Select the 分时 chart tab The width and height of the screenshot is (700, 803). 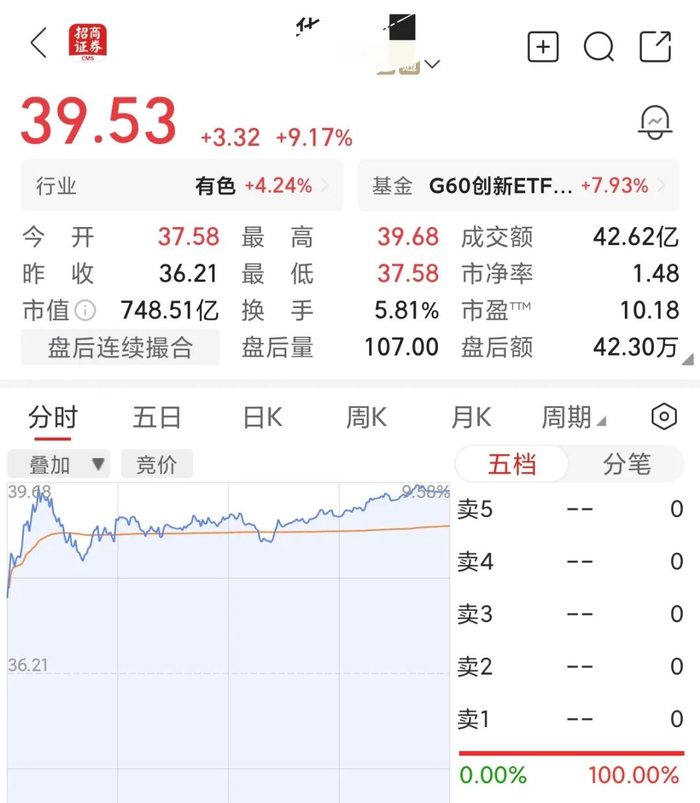point(53,417)
